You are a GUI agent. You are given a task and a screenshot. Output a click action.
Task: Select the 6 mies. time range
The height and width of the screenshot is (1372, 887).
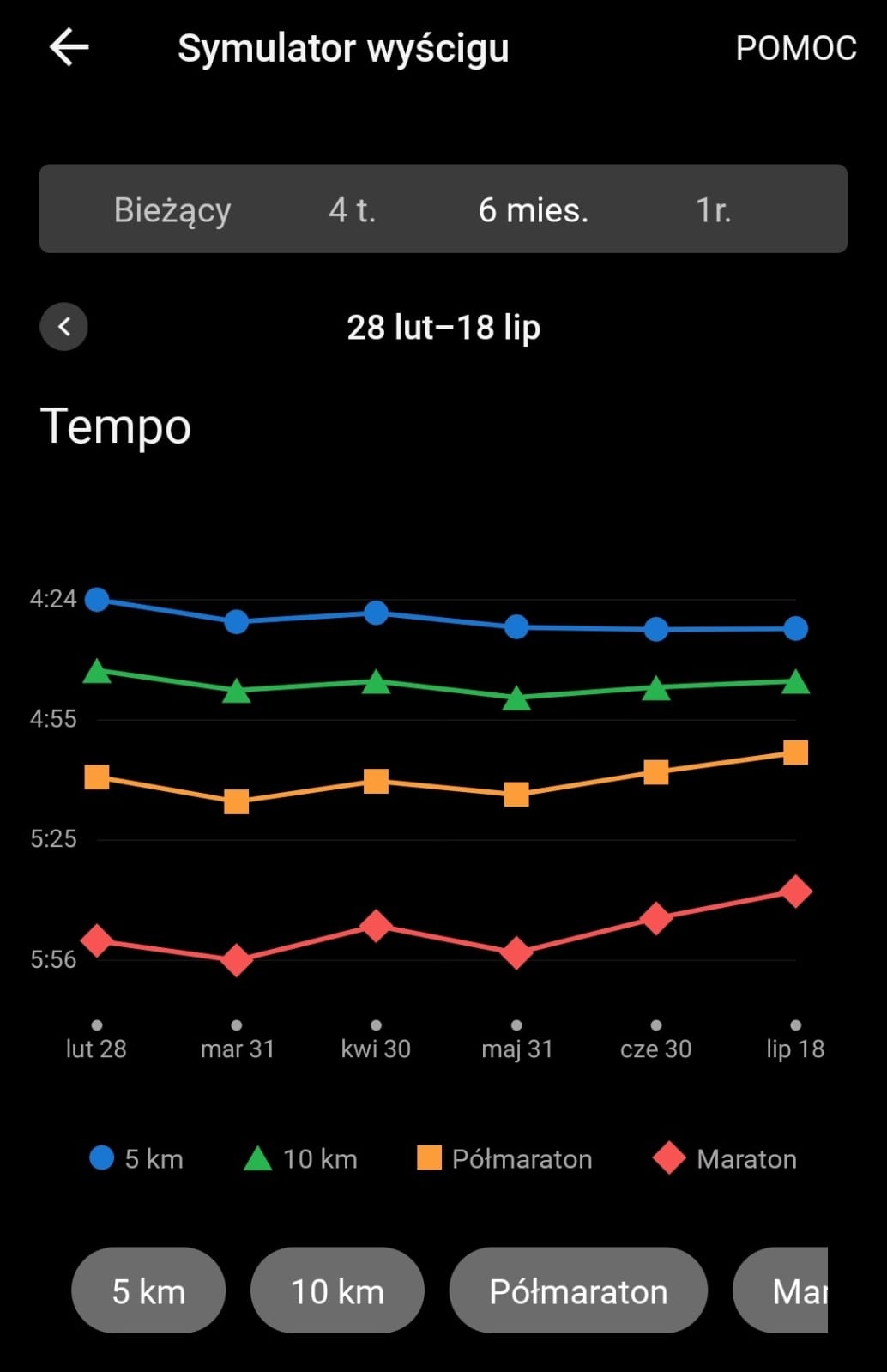point(533,209)
